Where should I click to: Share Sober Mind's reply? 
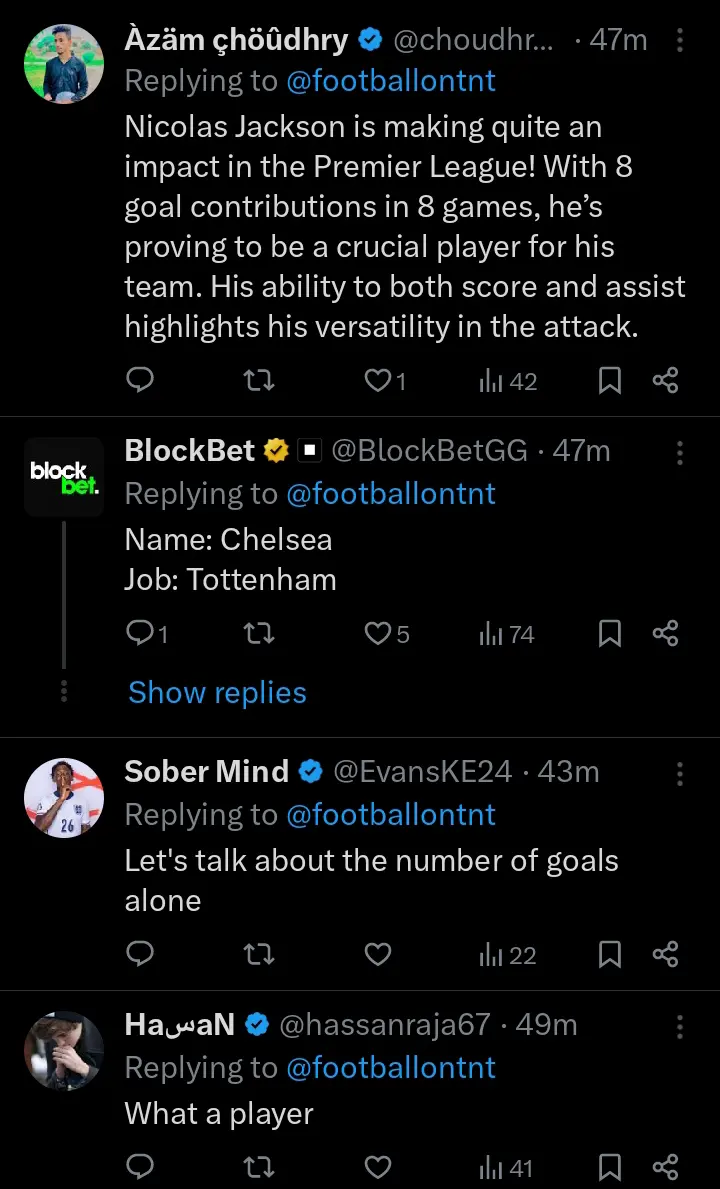click(666, 955)
